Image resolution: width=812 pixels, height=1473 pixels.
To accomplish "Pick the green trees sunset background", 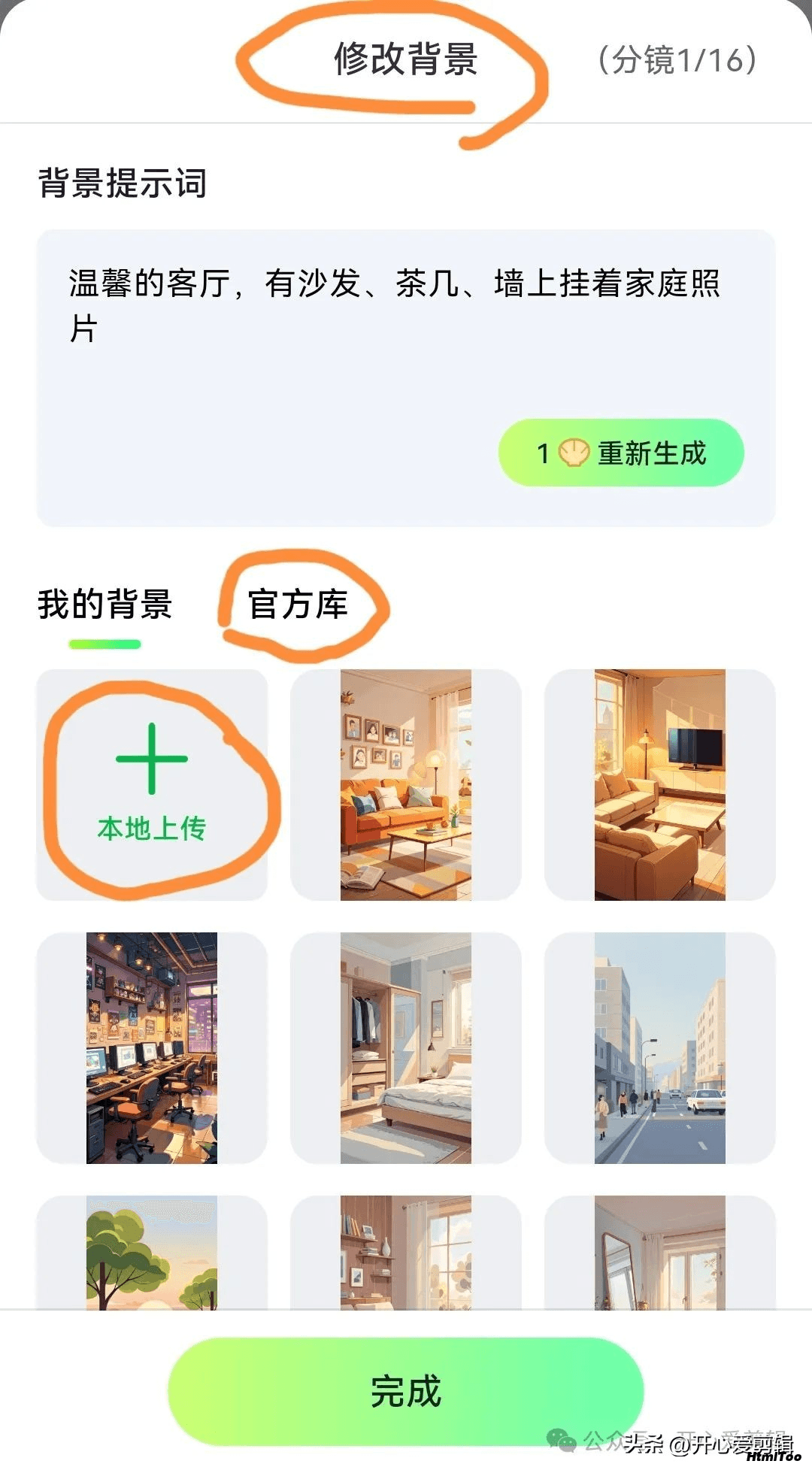I will tap(152, 1252).
